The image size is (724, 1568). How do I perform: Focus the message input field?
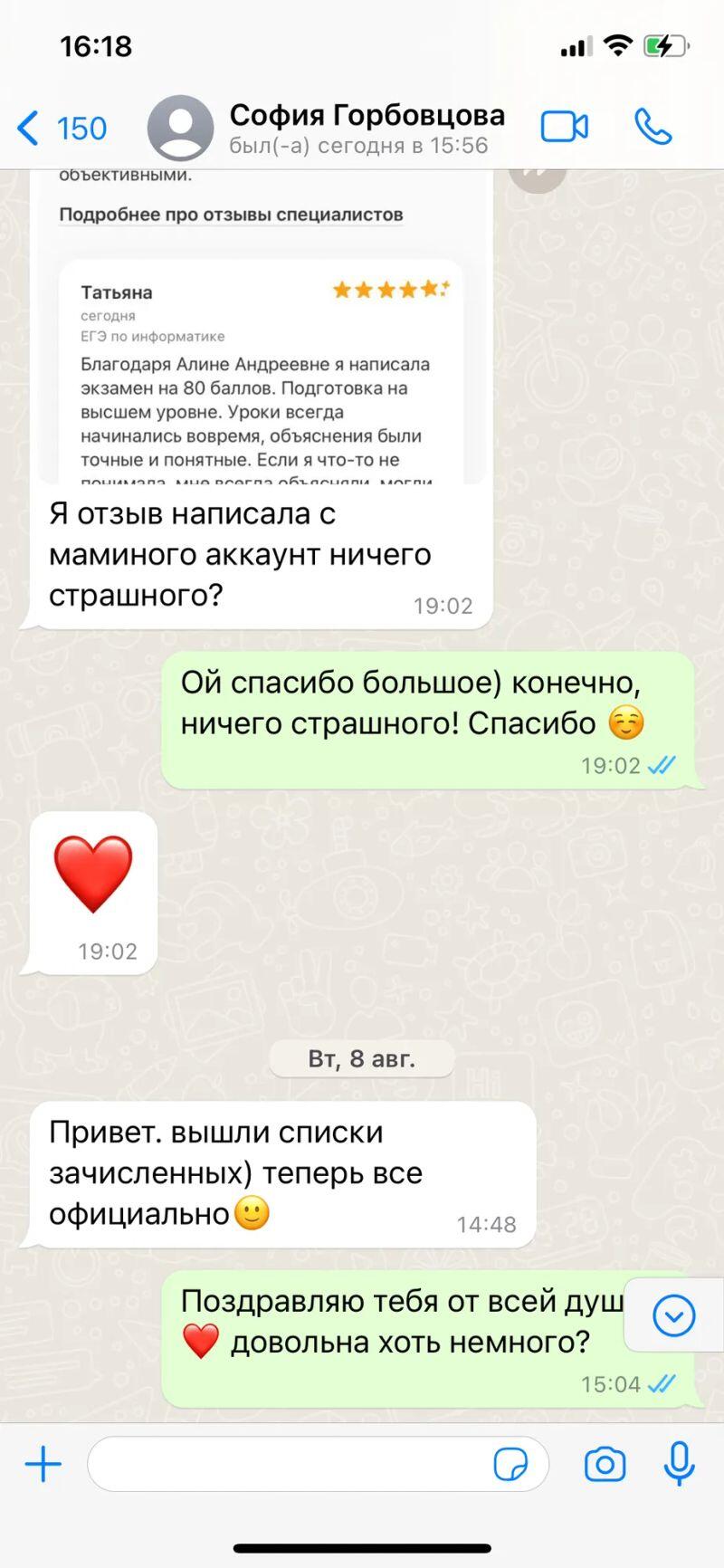290,1464
